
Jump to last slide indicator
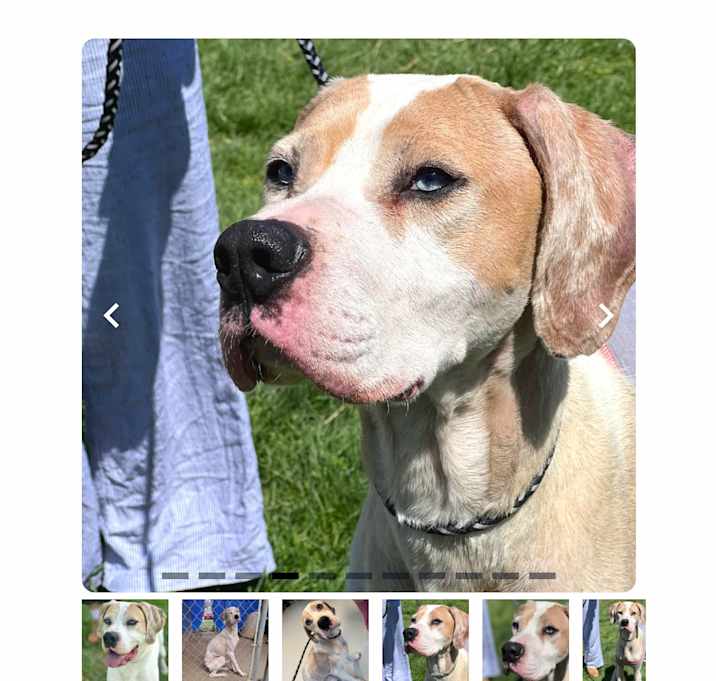[x=542, y=576]
